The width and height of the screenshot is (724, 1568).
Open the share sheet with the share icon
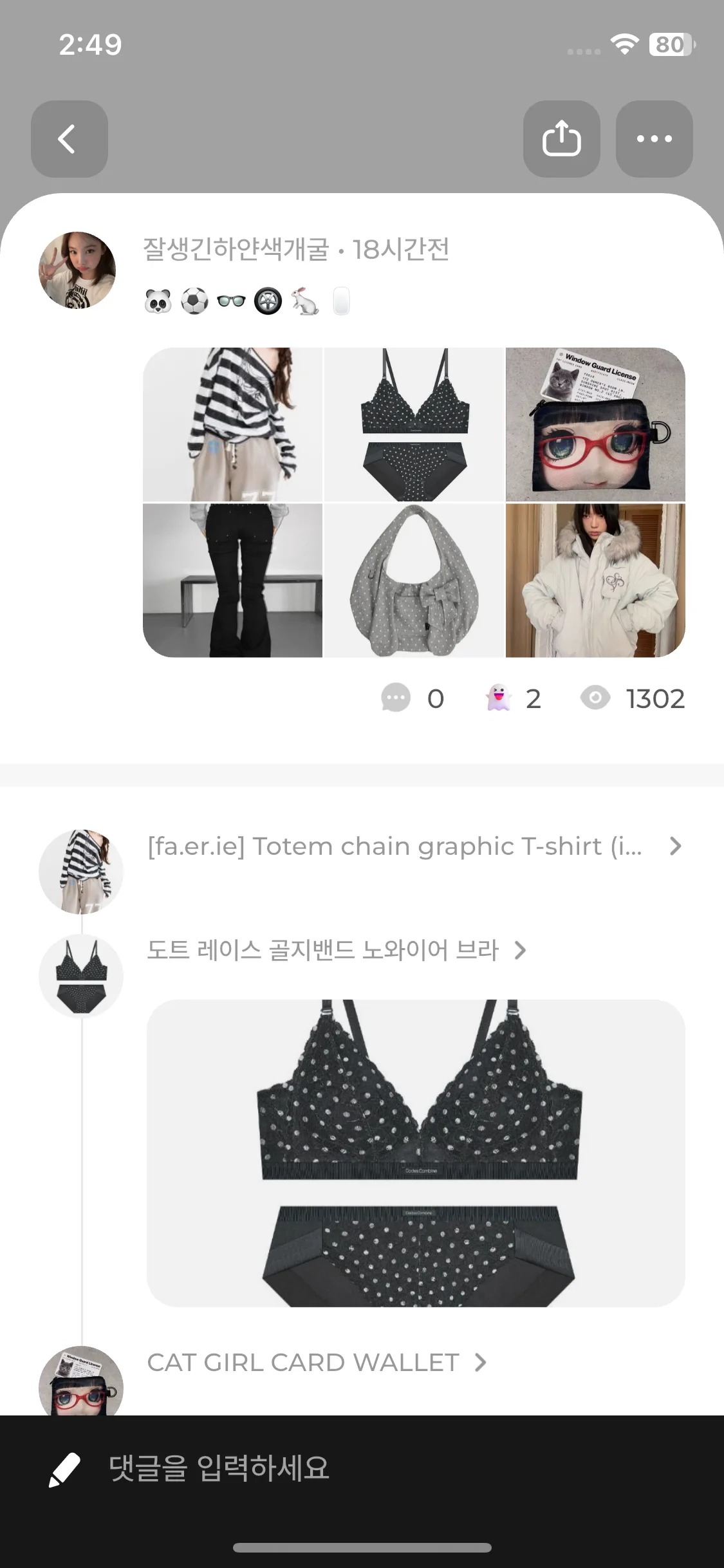[561, 138]
